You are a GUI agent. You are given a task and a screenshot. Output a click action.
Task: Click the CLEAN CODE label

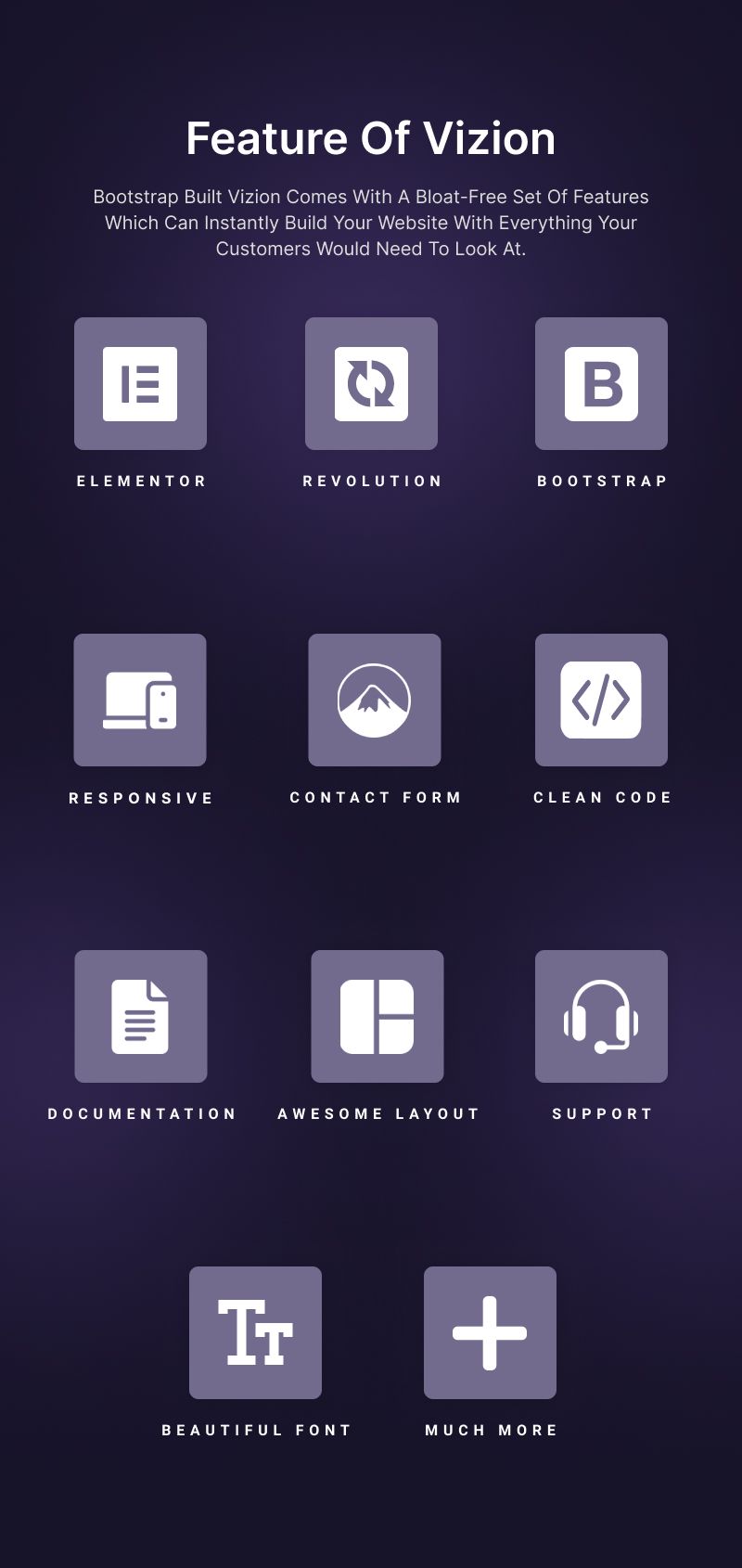601,797
